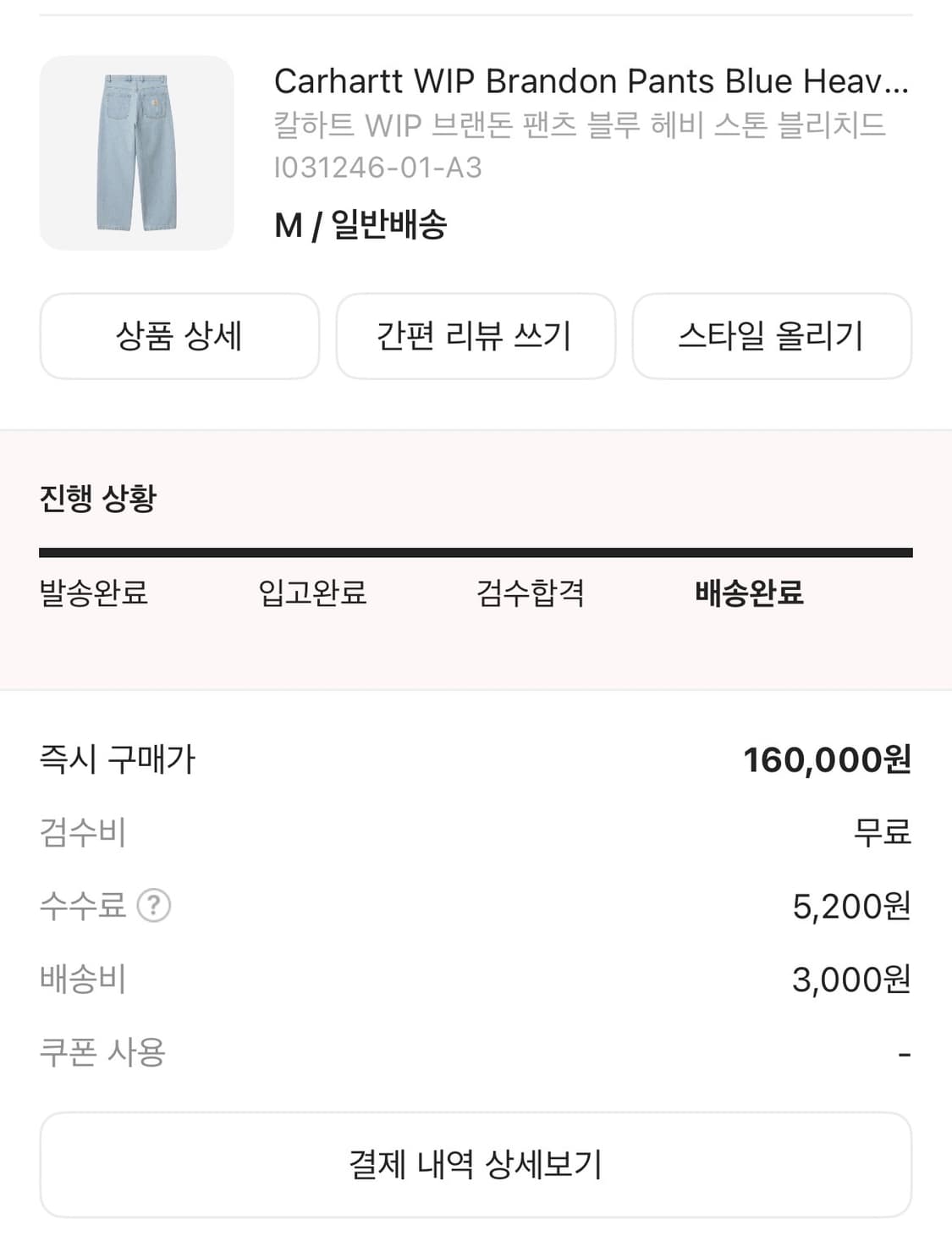The width and height of the screenshot is (952, 1247).
Task: Select the 상품 상세 button
Action: [179, 335]
